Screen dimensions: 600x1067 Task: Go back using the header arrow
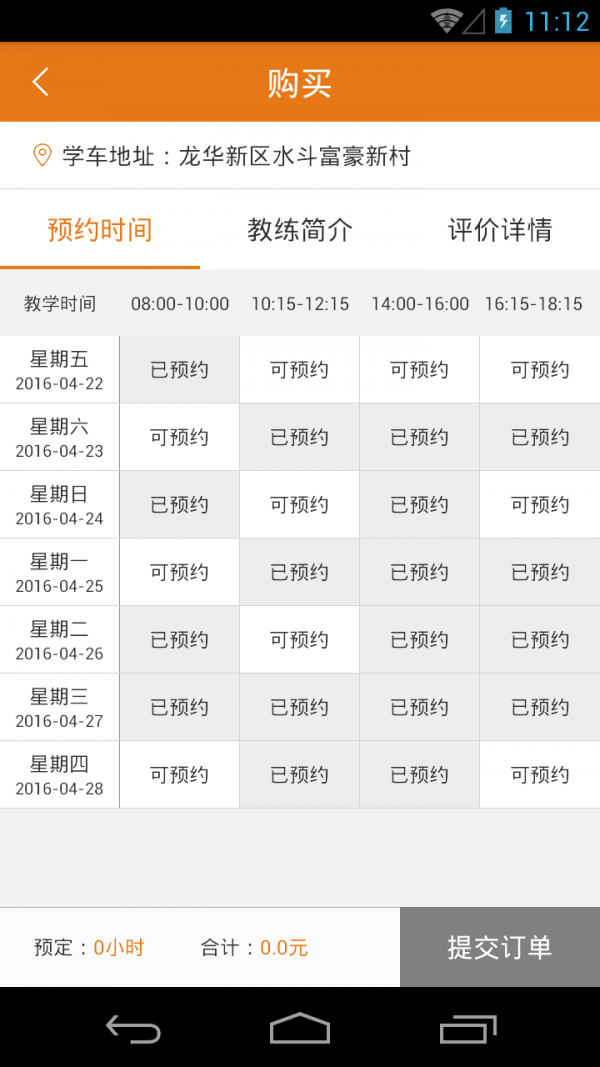[41, 82]
